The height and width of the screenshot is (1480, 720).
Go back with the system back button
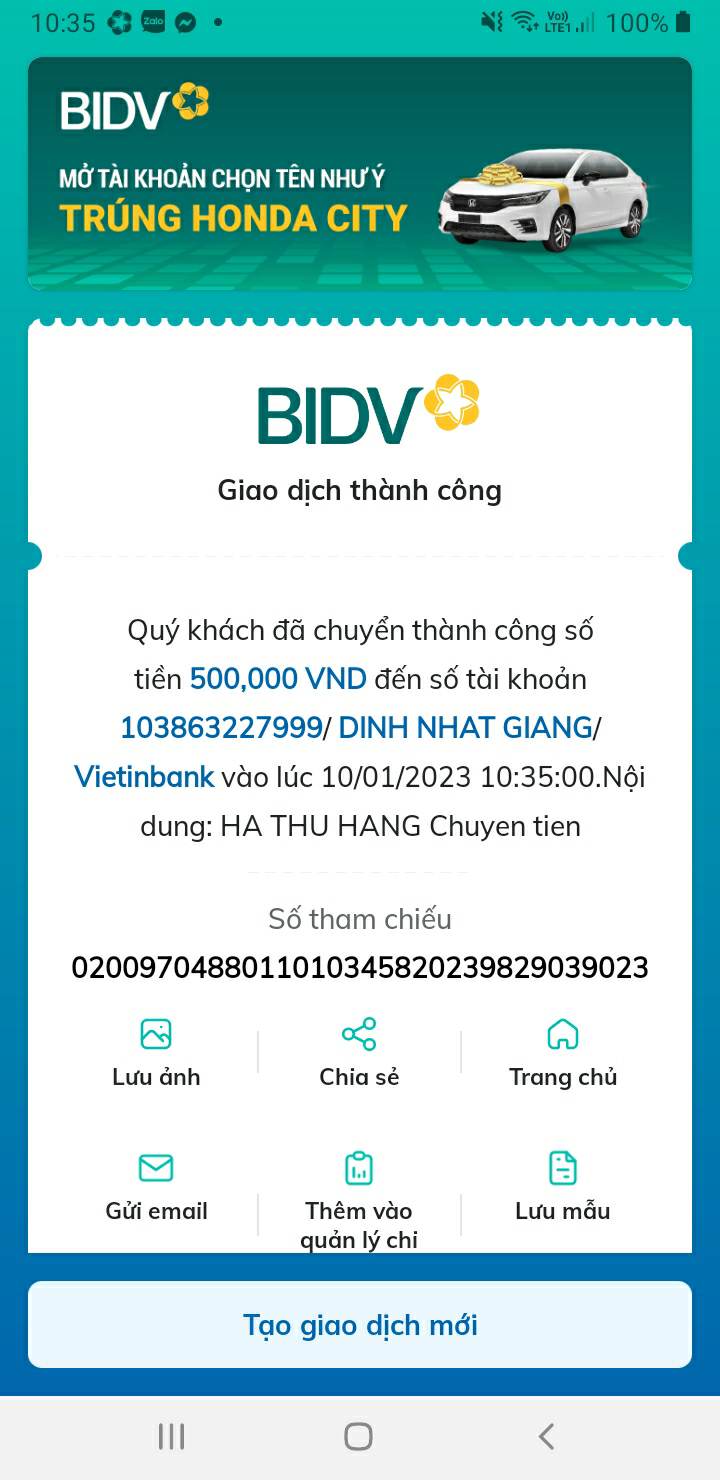(546, 1437)
